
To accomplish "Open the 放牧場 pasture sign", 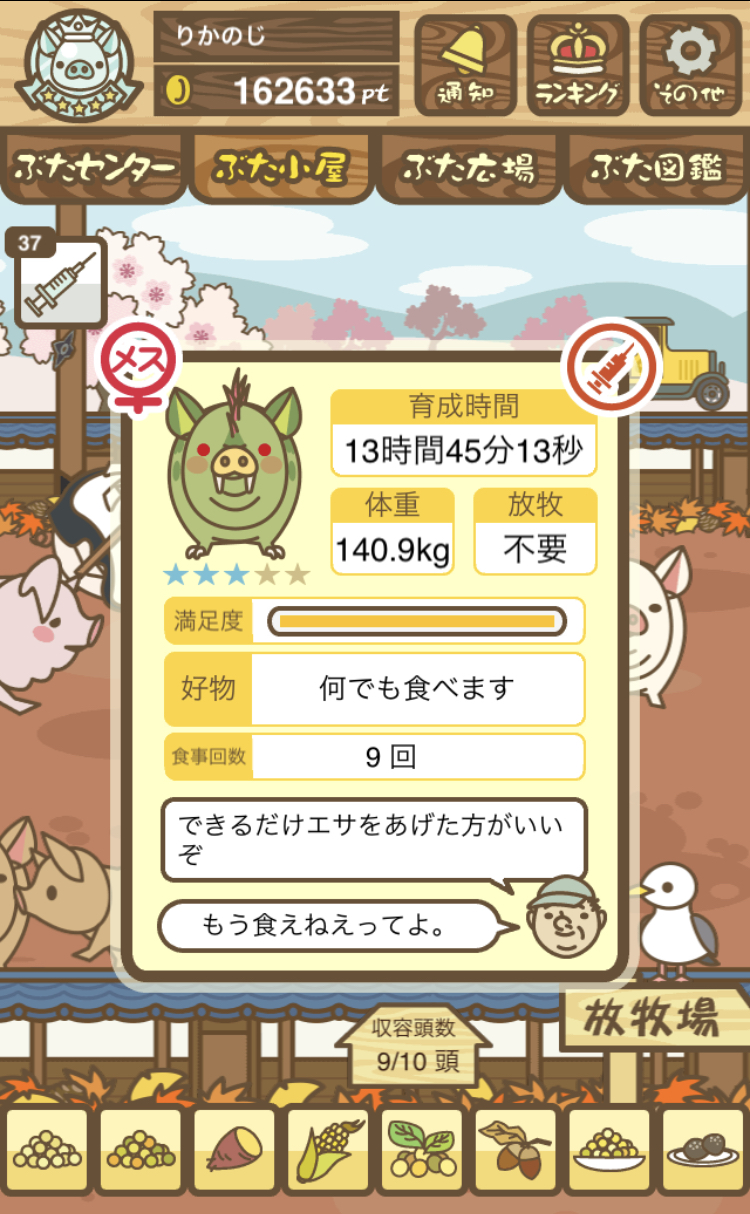I will (652, 1019).
